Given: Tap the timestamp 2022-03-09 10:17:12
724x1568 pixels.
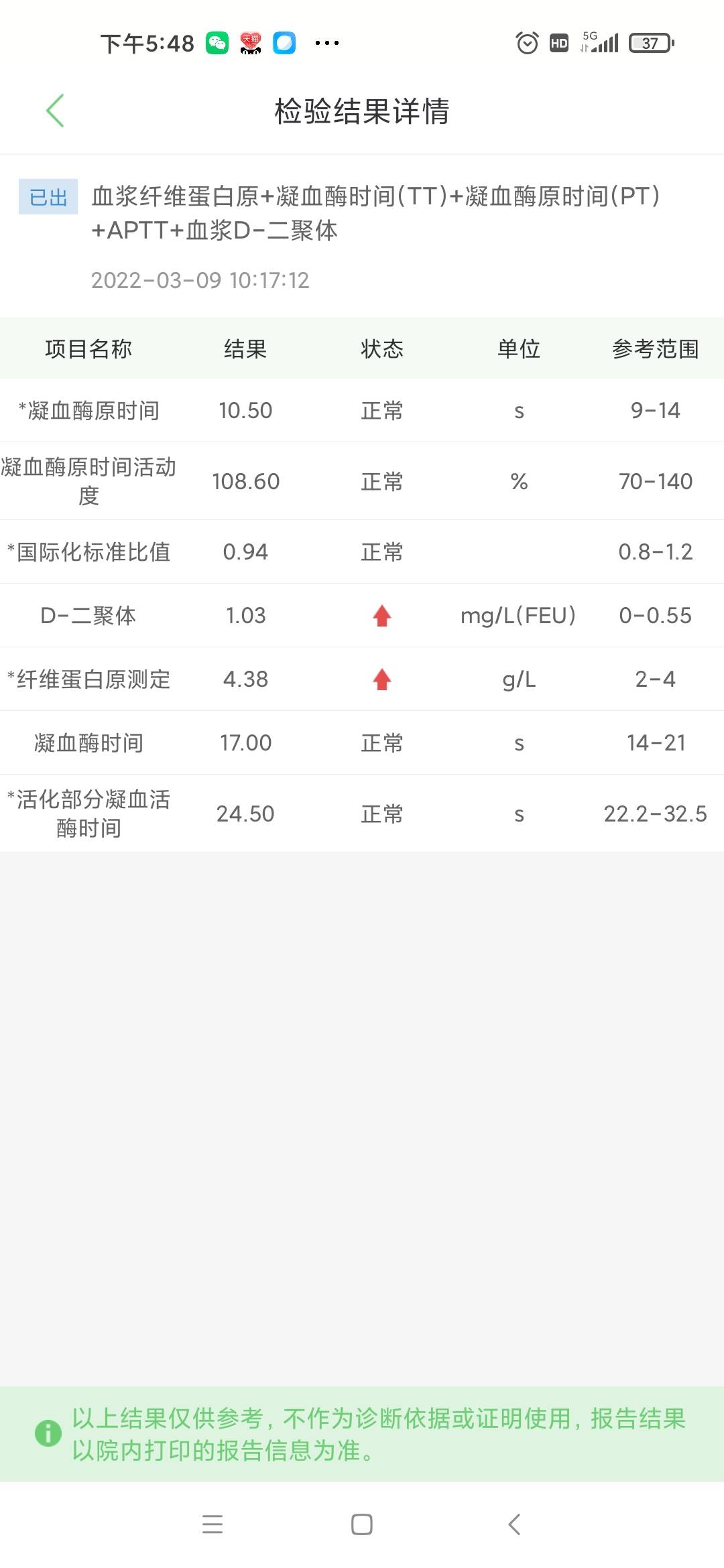Looking at the screenshot, I should [200, 281].
